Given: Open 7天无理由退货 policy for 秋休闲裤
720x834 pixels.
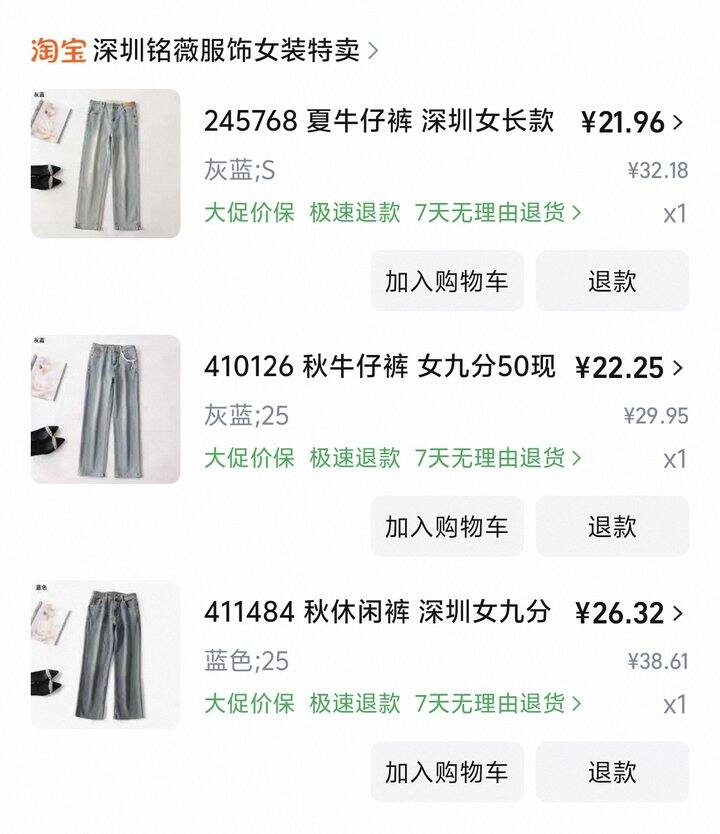Looking at the screenshot, I should [x=487, y=702].
